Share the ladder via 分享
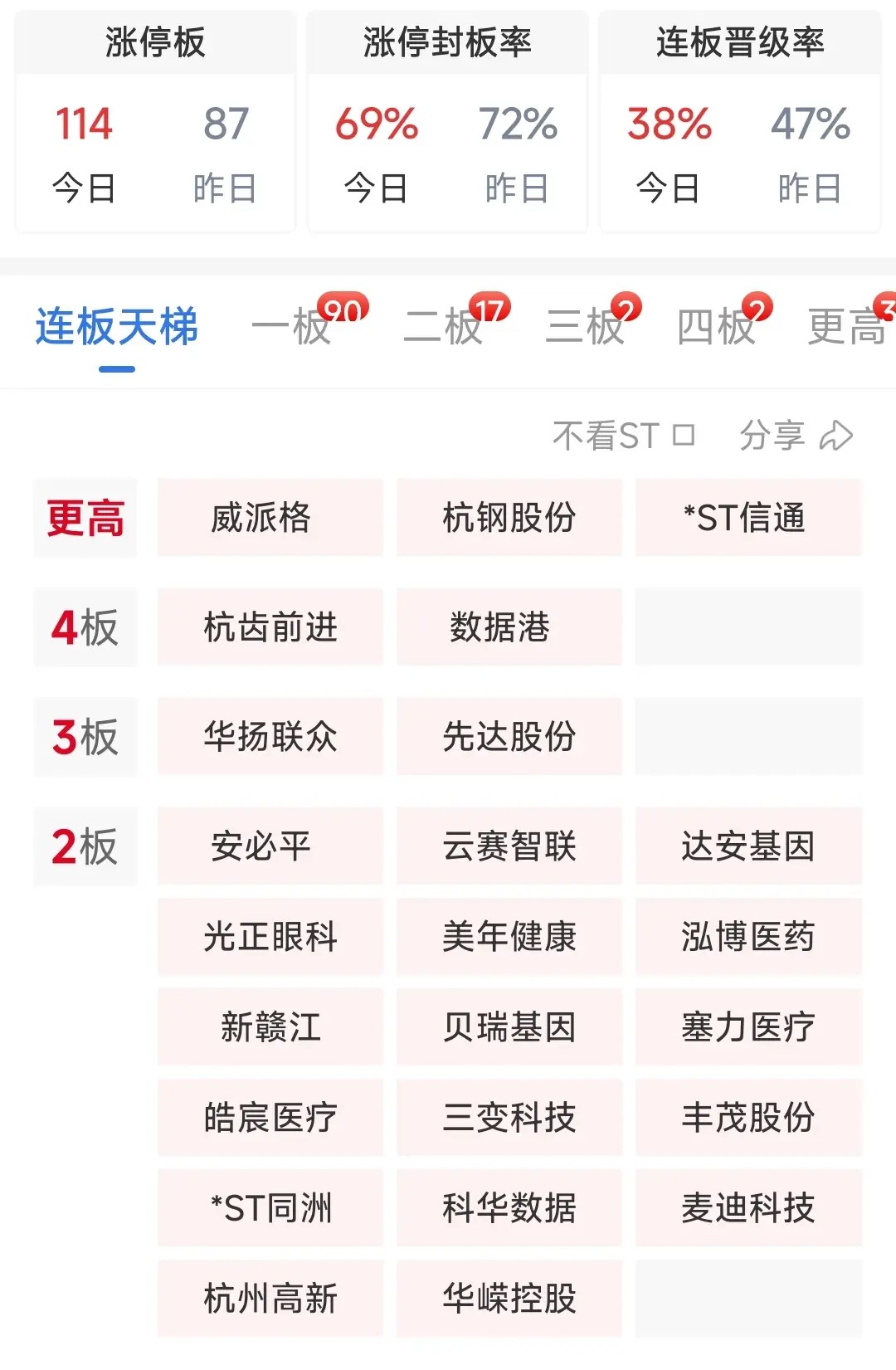Image resolution: width=896 pixels, height=1370 pixels. (796, 435)
